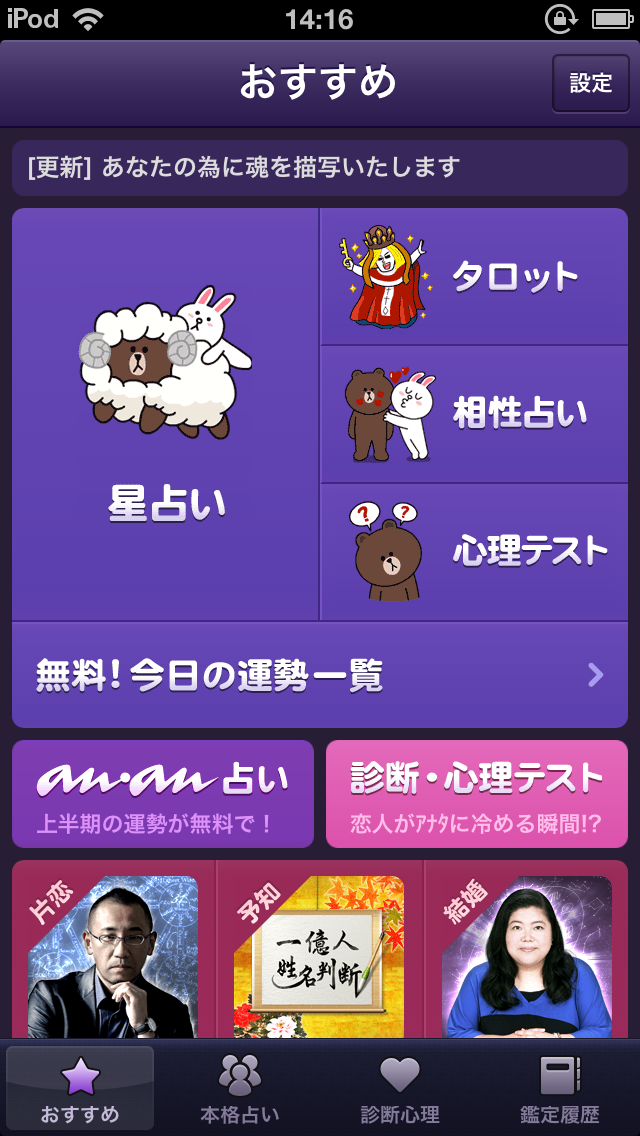
Task: Open the 設定 settings button
Action: point(591,83)
